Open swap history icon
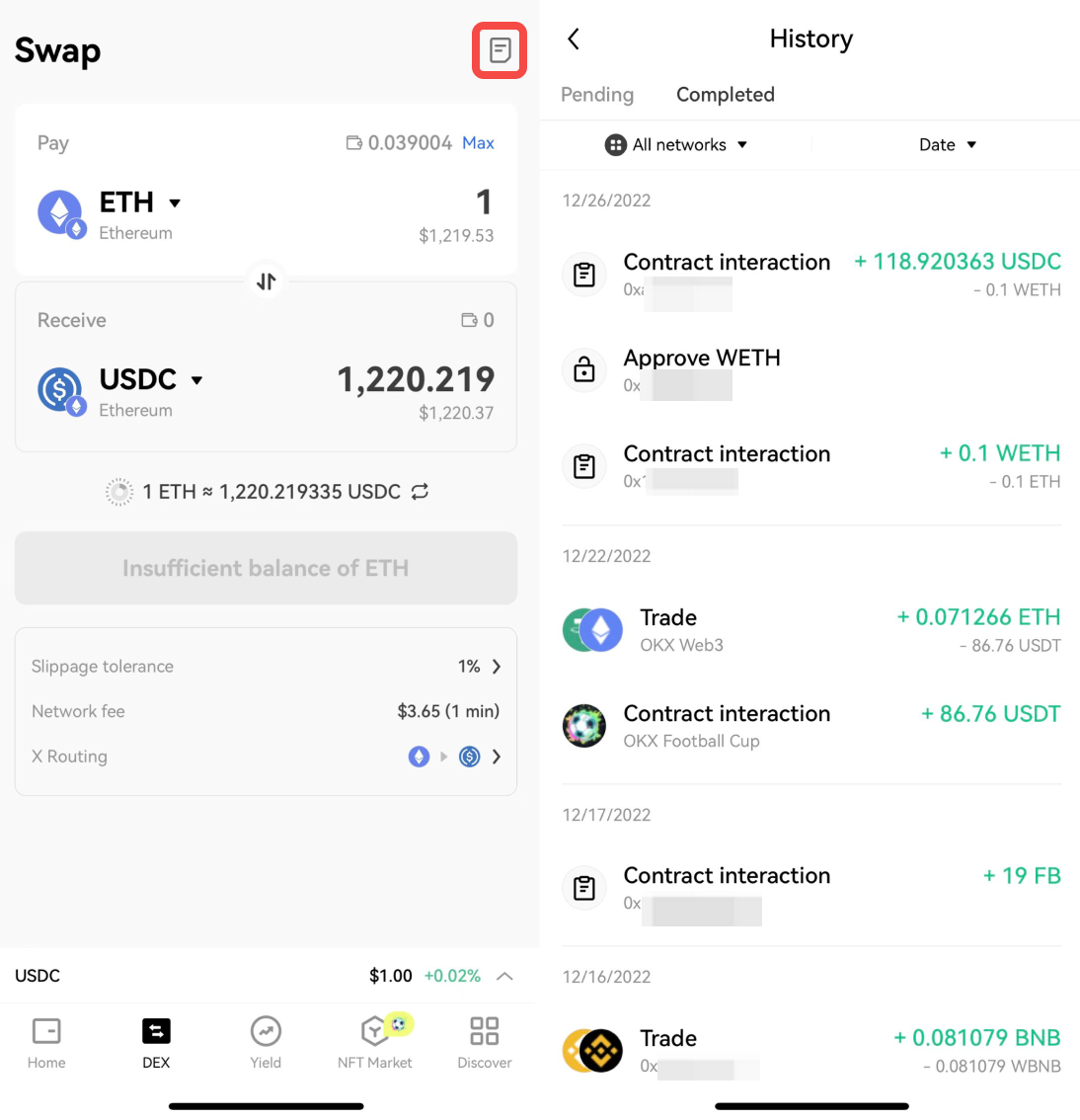Viewport: 1080px width, 1120px height. (x=500, y=49)
